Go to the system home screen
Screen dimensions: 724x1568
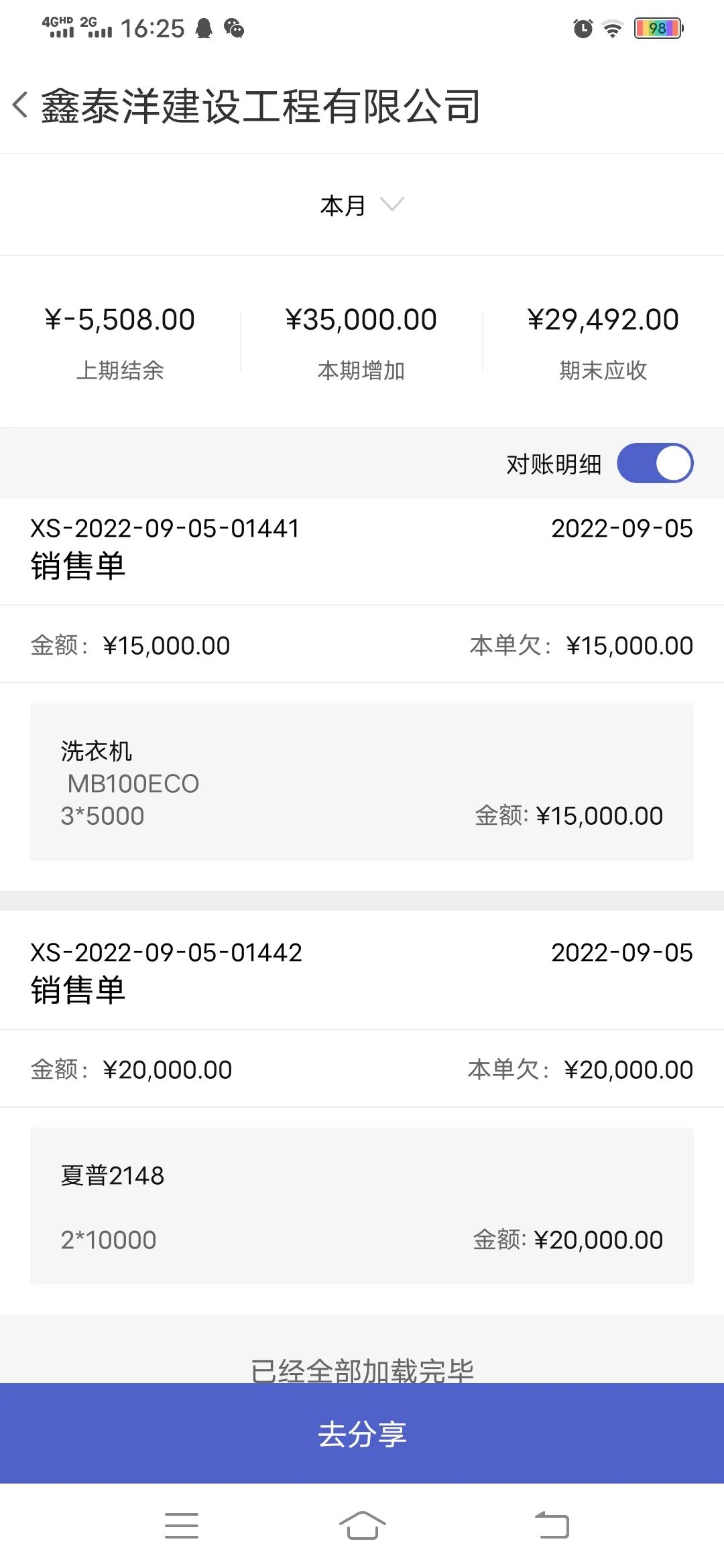[x=362, y=1525]
